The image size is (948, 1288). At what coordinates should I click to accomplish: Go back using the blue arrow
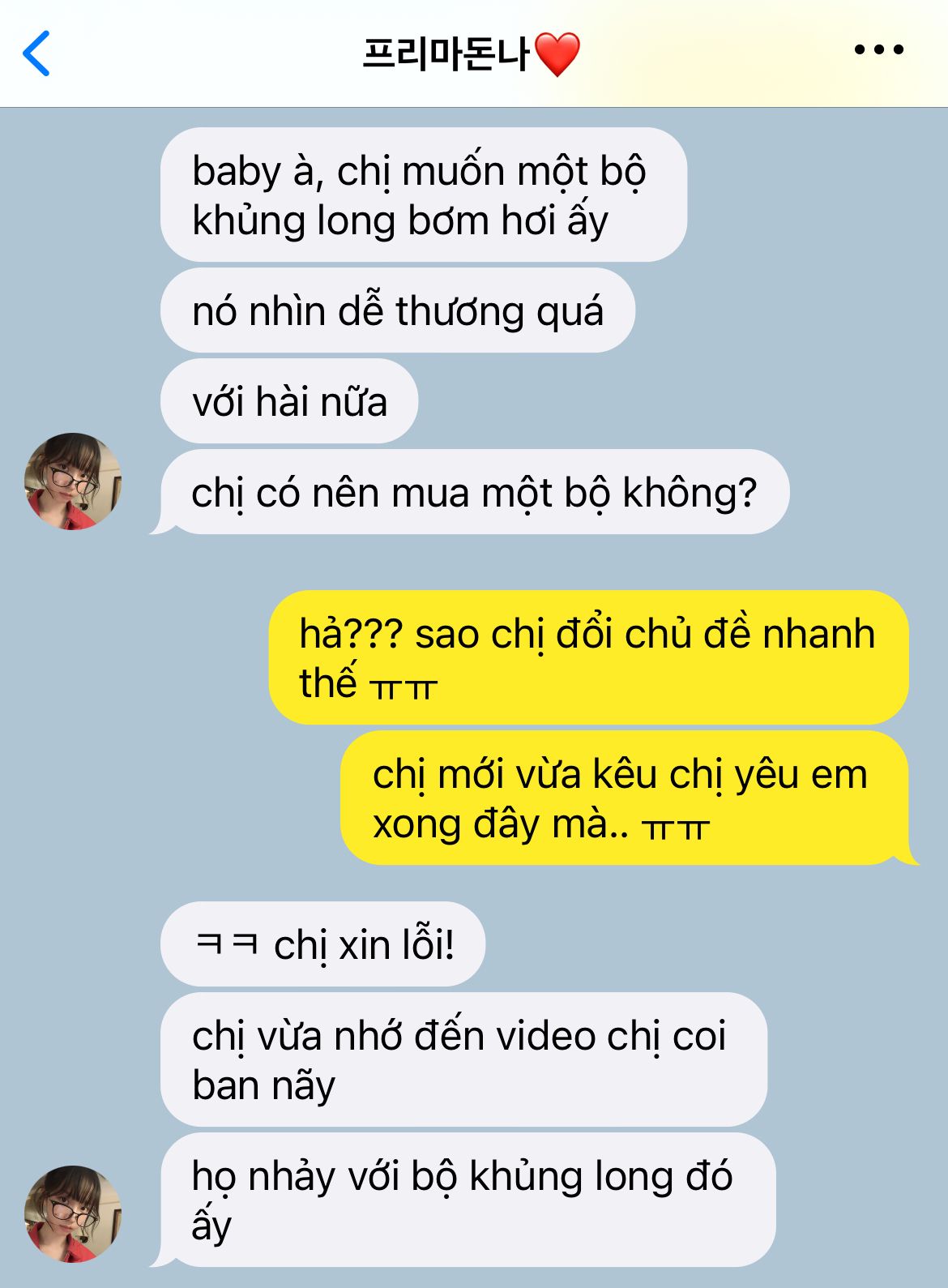(37, 53)
